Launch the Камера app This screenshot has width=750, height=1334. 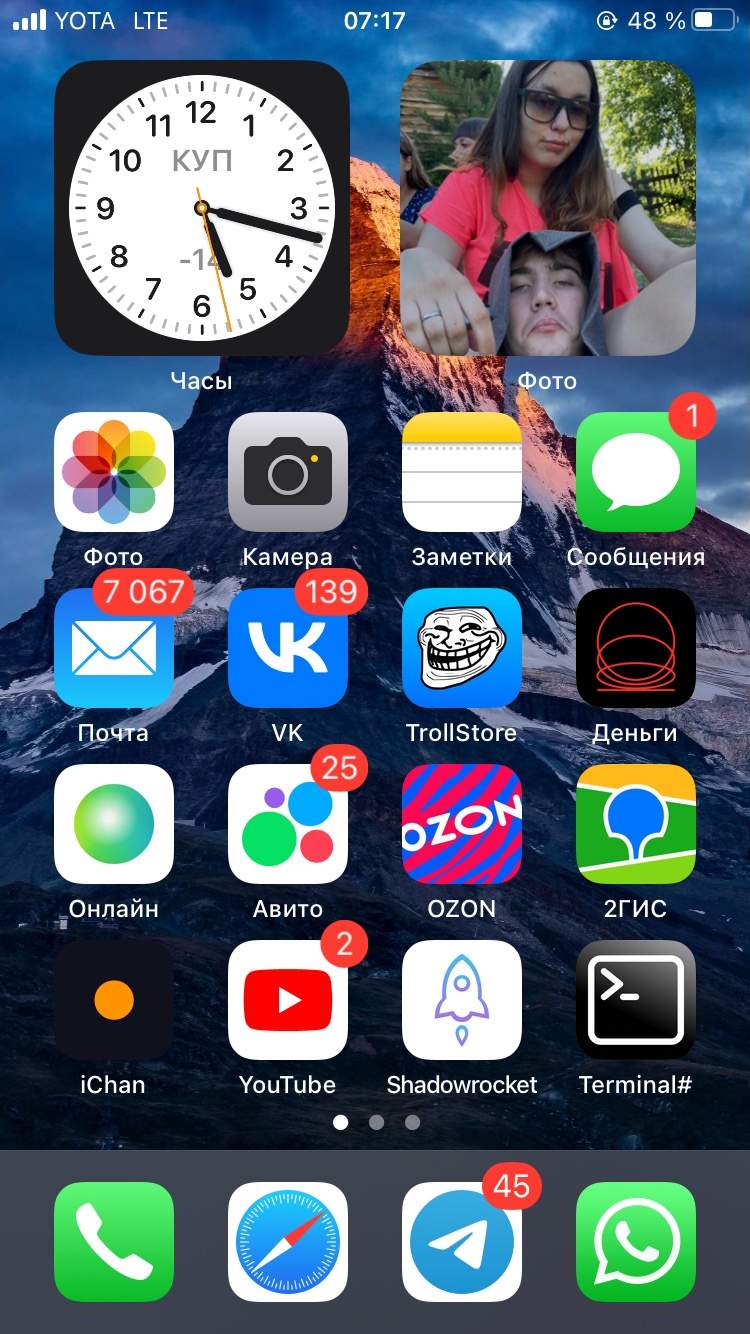tap(288, 472)
